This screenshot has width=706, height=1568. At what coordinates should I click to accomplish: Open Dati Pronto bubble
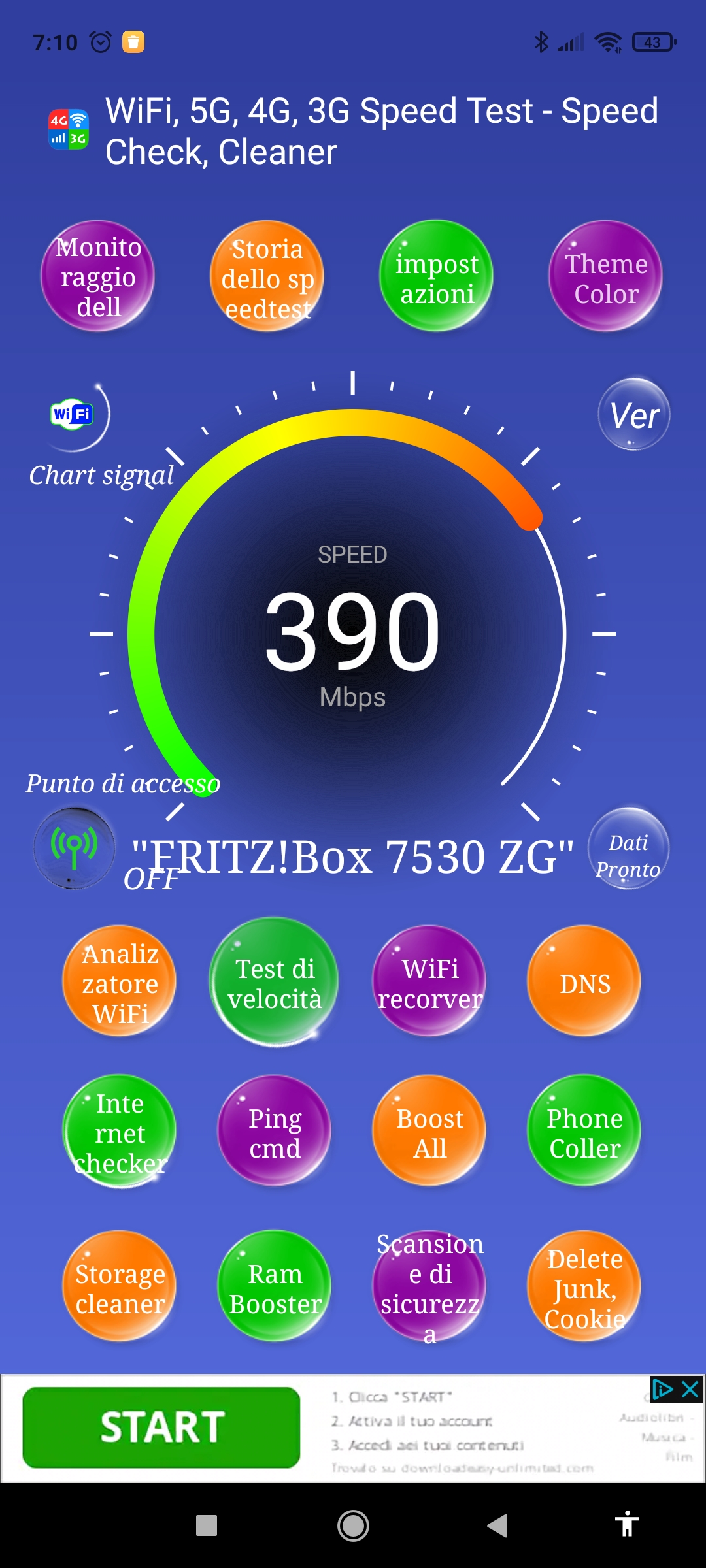click(x=628, y=849)
